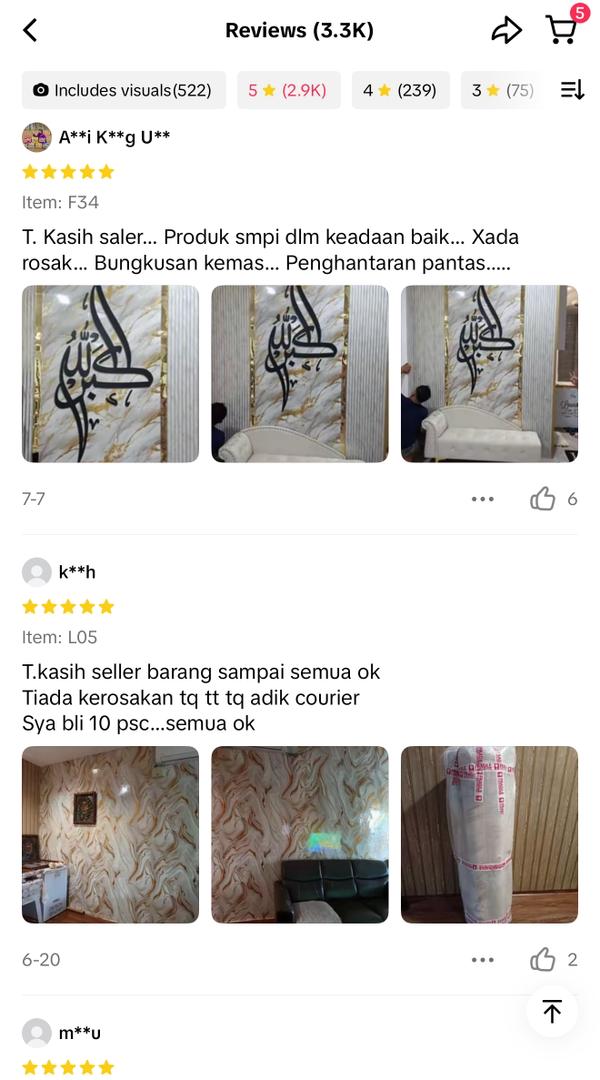Jump back to top of reviews

552,1011
